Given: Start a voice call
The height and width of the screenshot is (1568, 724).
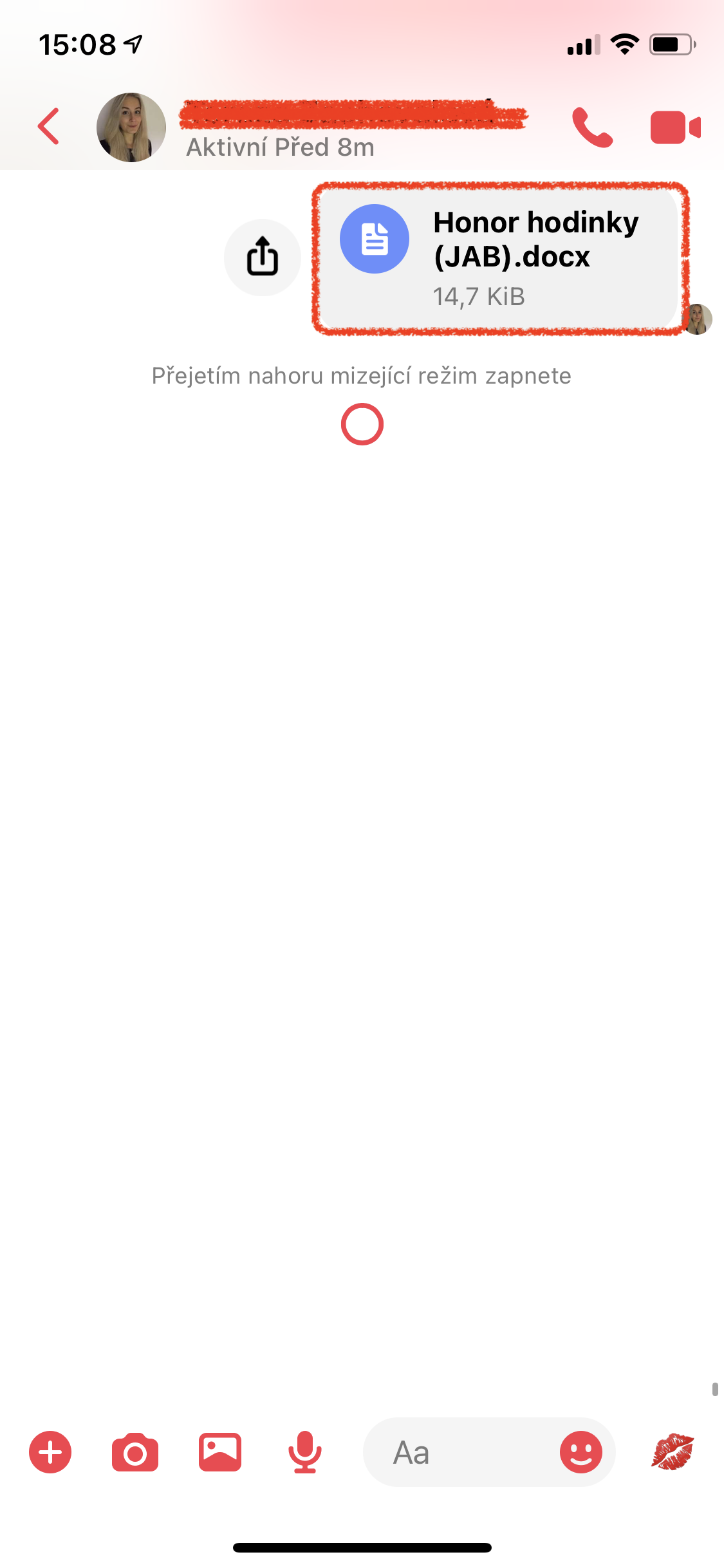Looking at the screenshot, I should [x=592, y=127].
